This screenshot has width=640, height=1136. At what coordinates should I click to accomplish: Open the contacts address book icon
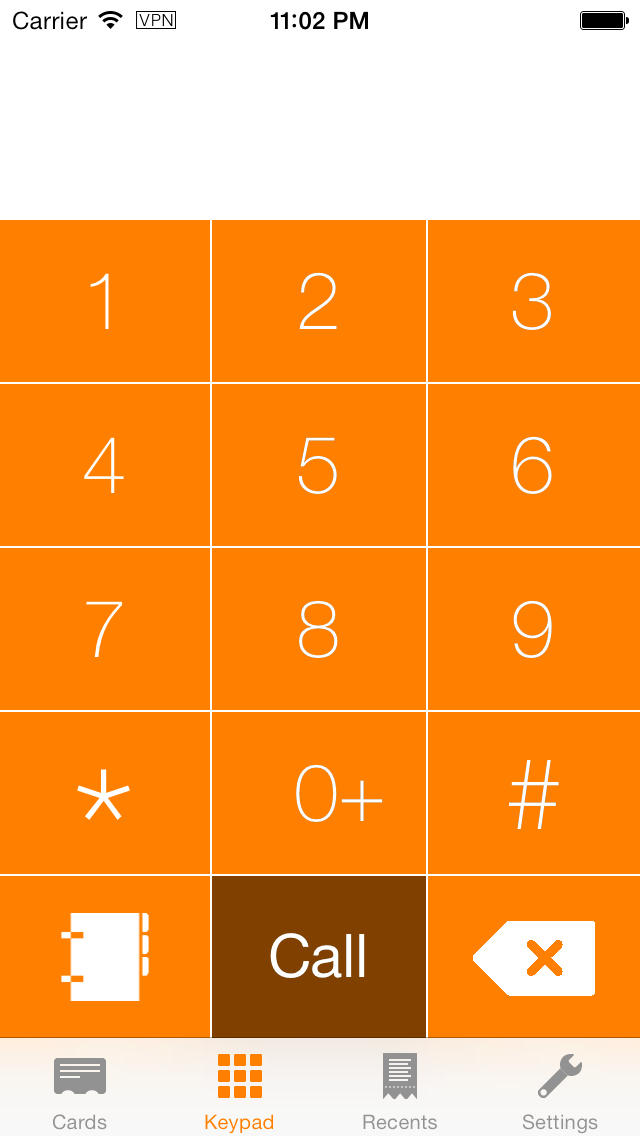(x=105, y=956)
